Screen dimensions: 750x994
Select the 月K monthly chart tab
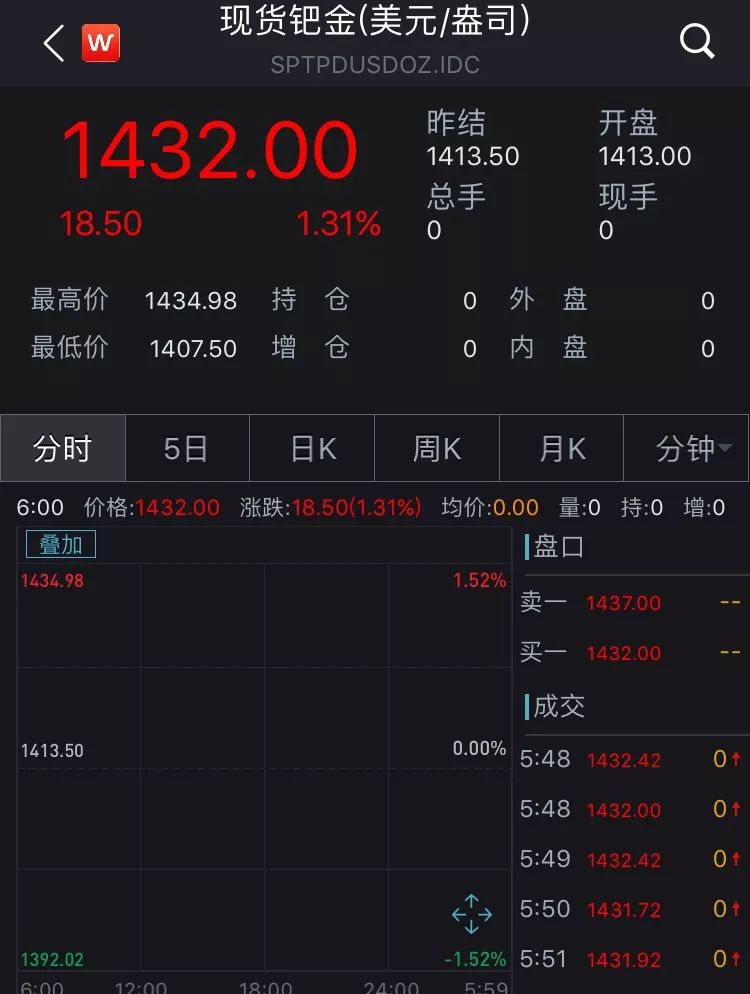pyautogui.click(x=562, y=449)
